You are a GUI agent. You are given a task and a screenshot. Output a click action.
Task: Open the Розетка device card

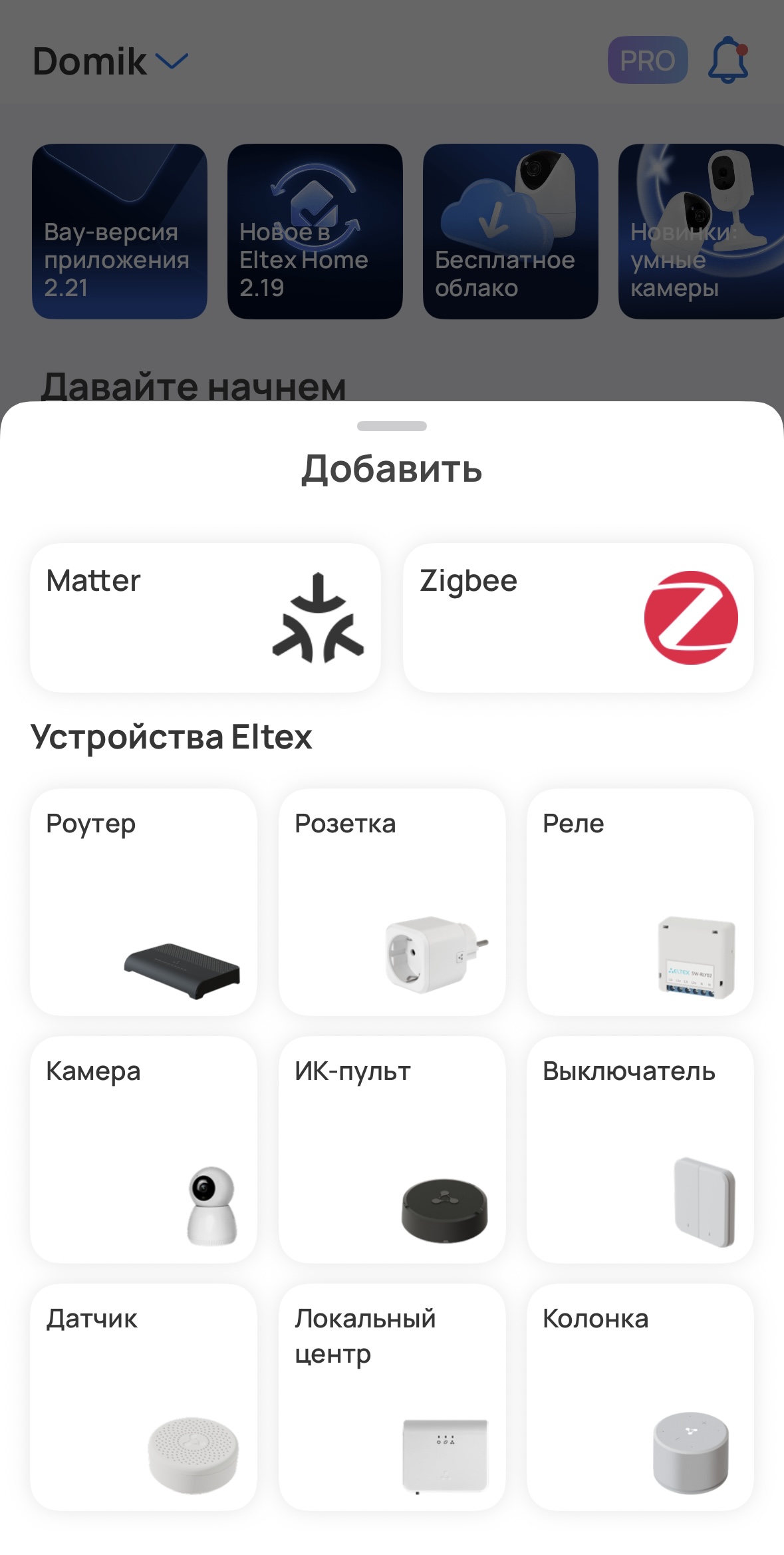tap(392, 902)
